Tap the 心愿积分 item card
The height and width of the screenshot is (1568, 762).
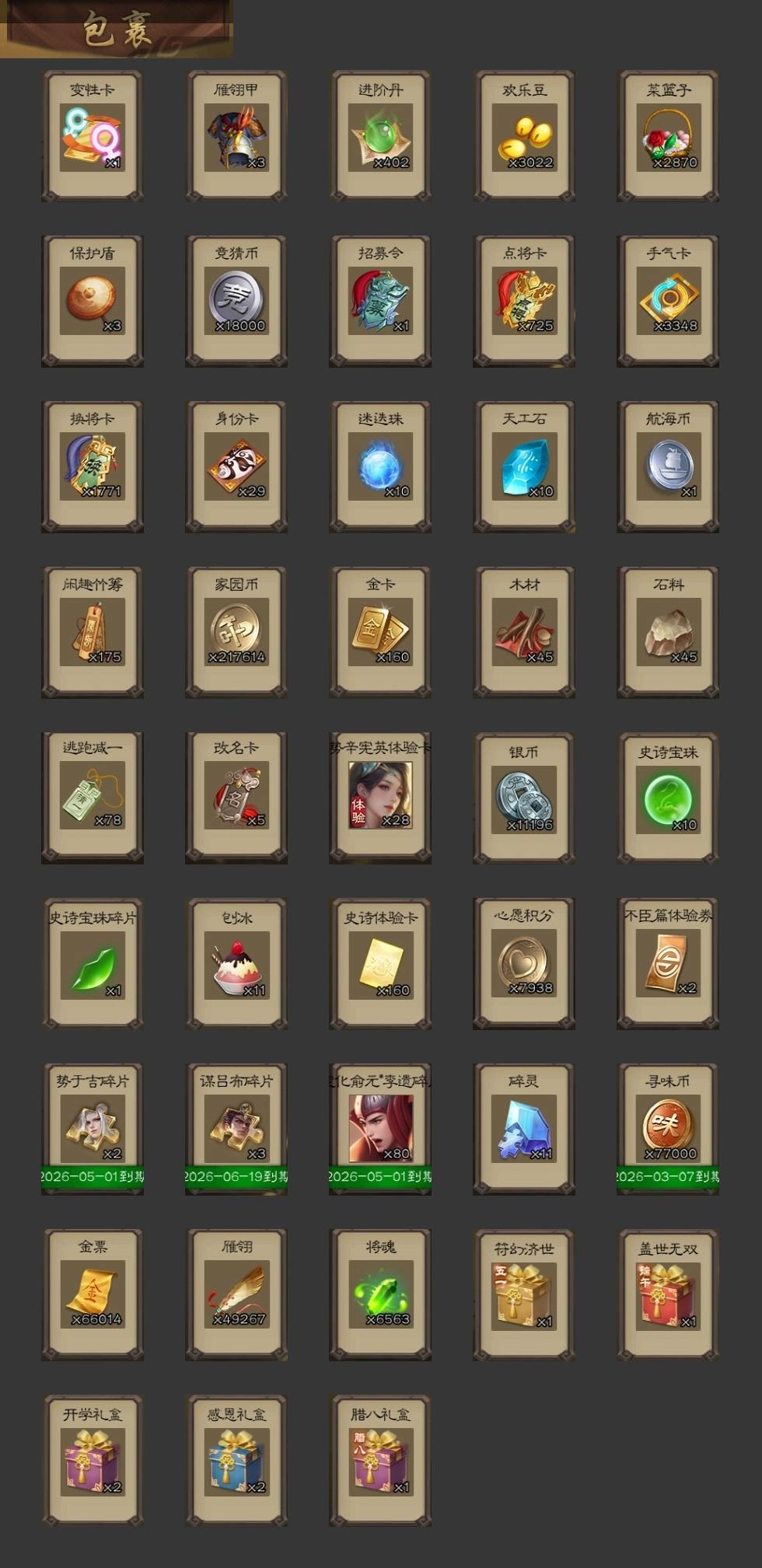point(524,964)
